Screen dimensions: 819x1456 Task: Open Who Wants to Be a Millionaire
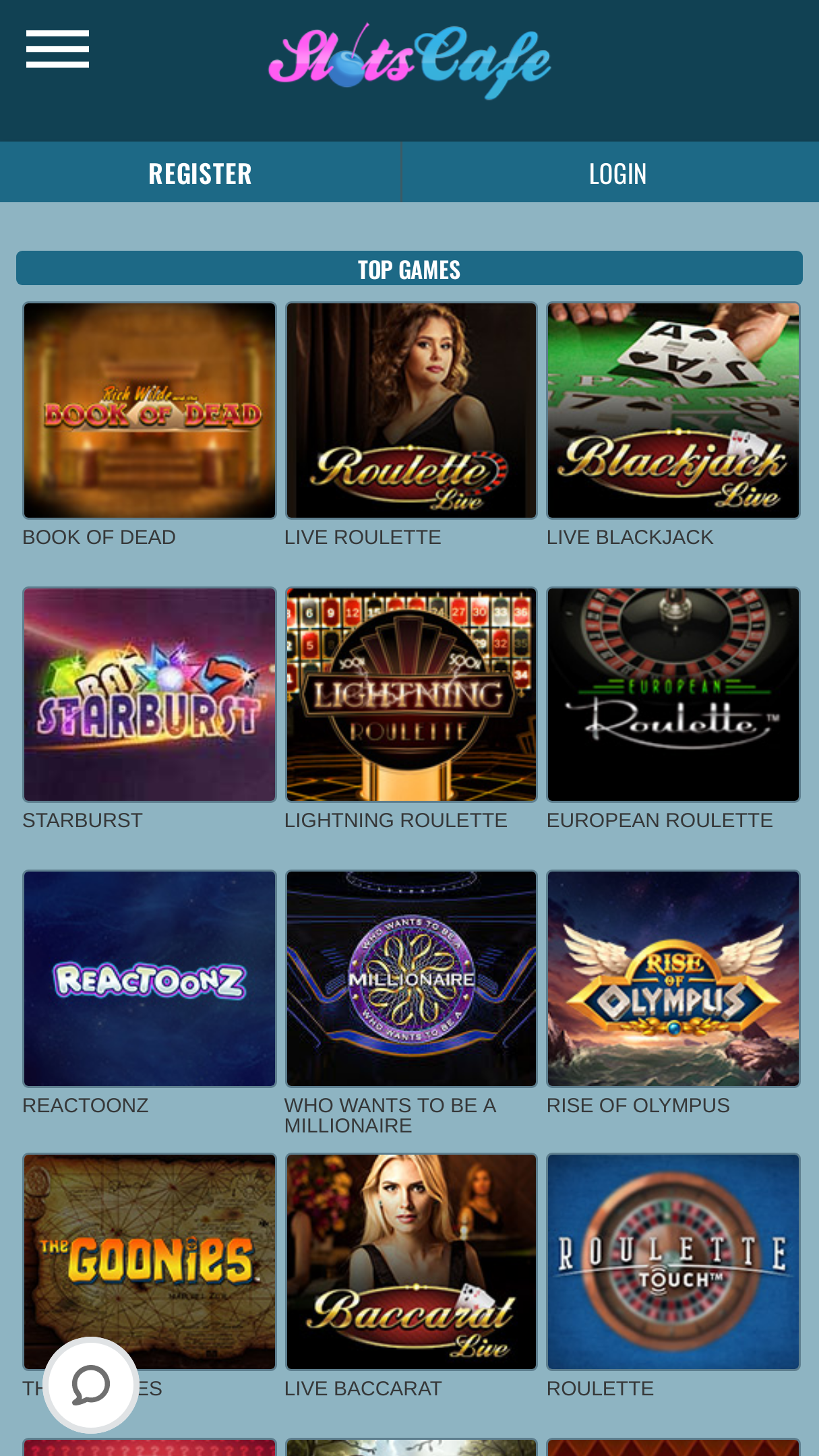pyautogui.click(x=411, y=979)
